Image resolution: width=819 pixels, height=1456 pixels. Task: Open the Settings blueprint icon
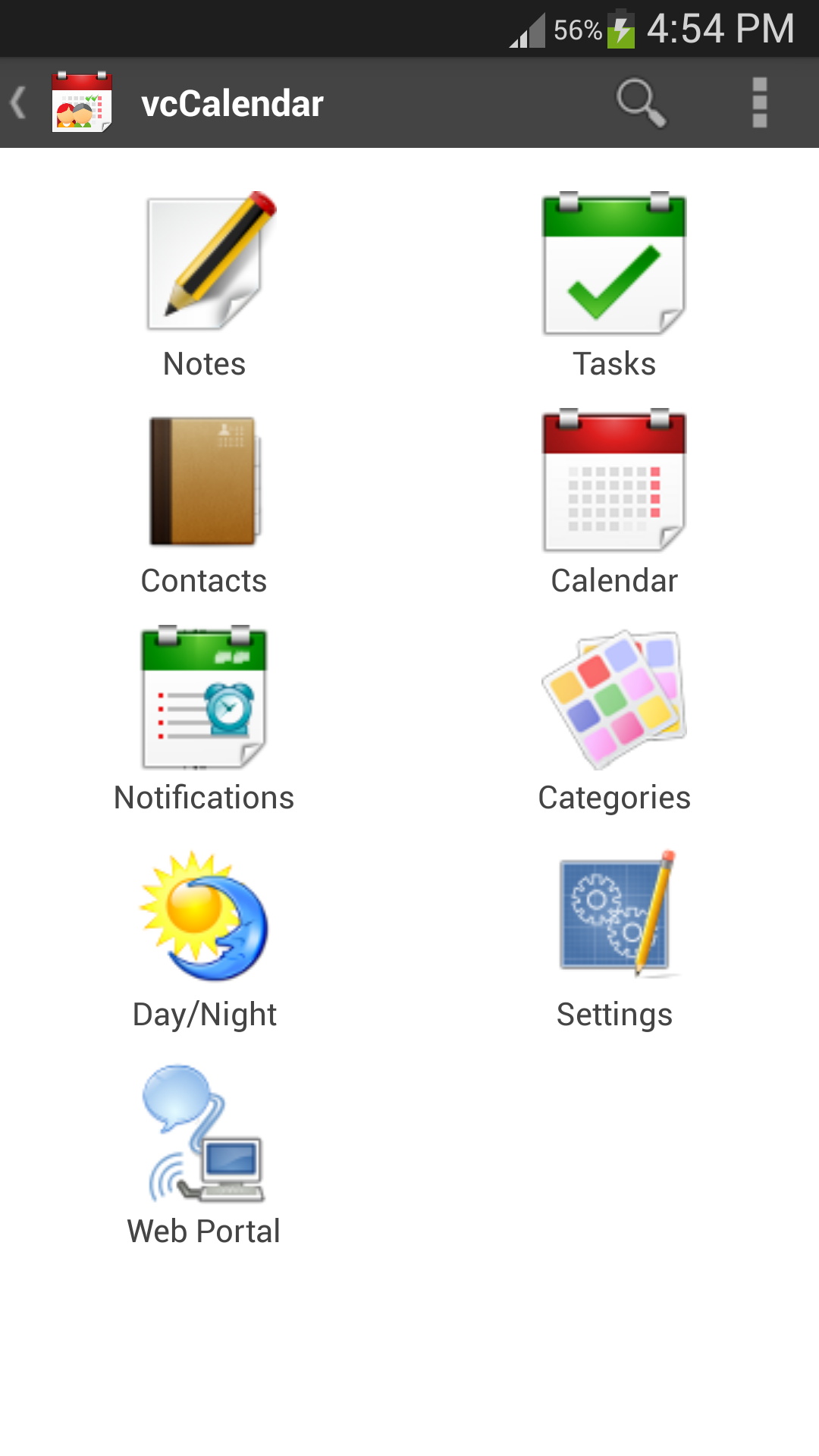pyautogui.click(x=614, y=914)
